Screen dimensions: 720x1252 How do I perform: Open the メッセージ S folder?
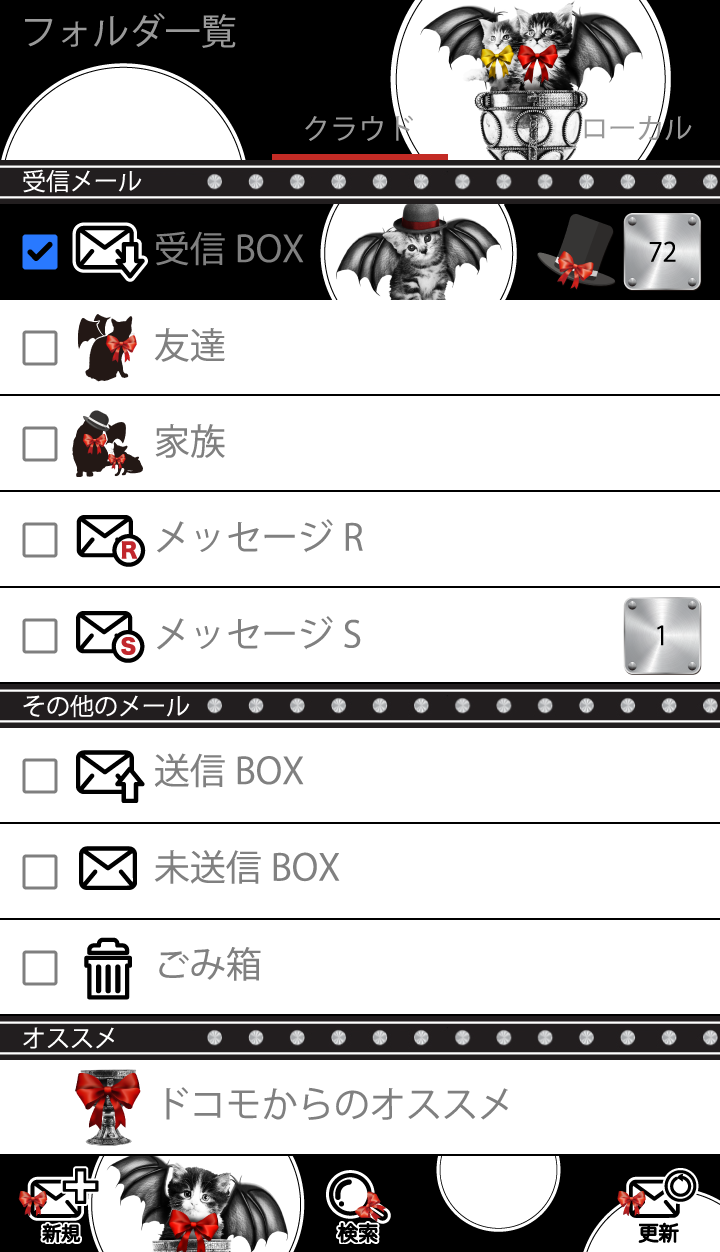point(258,635)
